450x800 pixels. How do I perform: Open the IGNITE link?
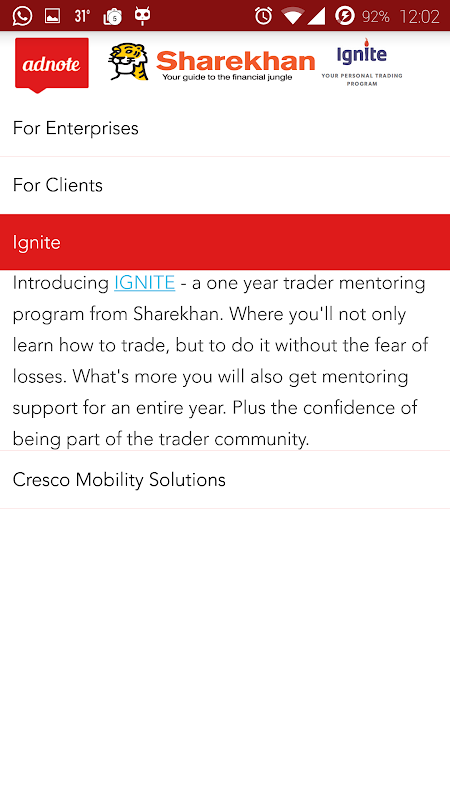[144, 283]
